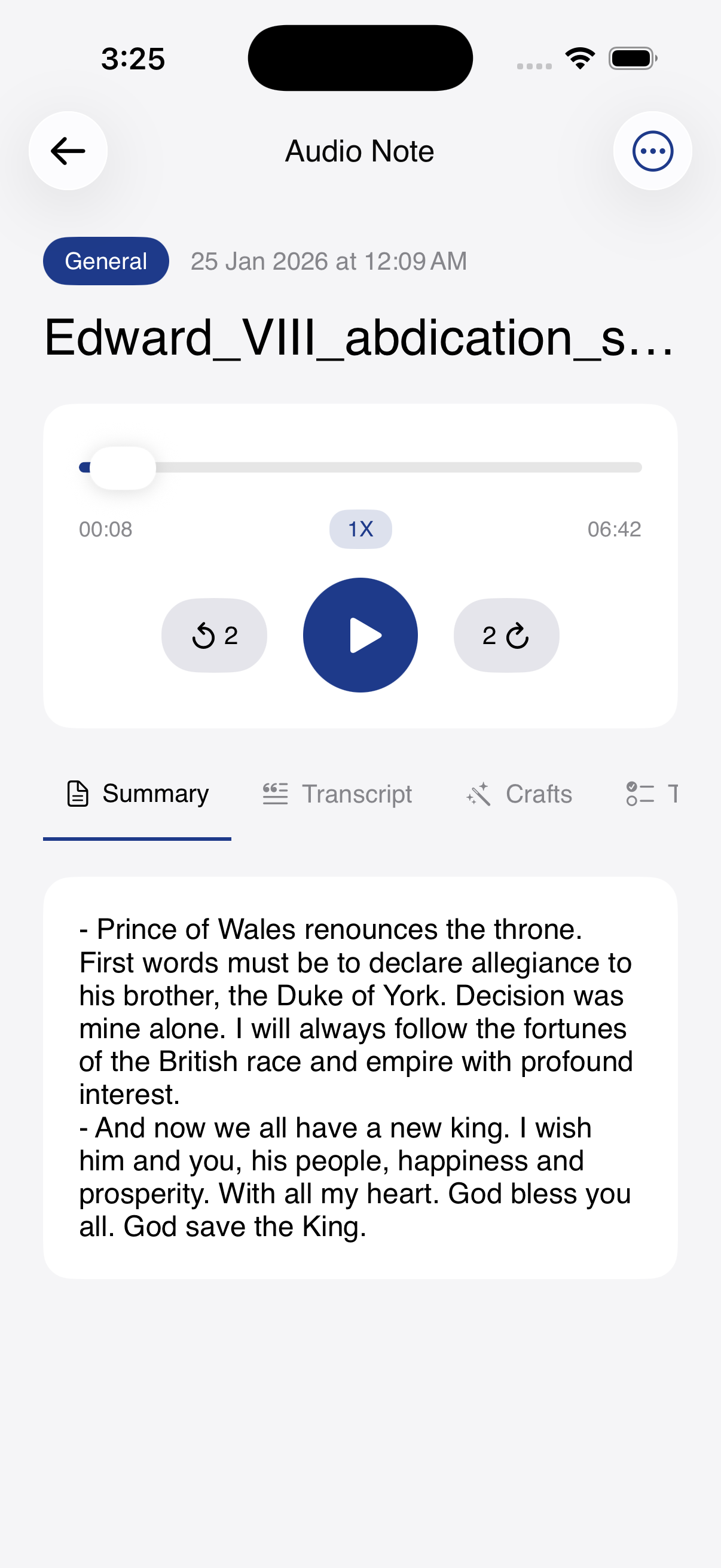Tap the Transcript quote-lines icon
Screen dimensions: 721x1568
(x=274, y=794)
